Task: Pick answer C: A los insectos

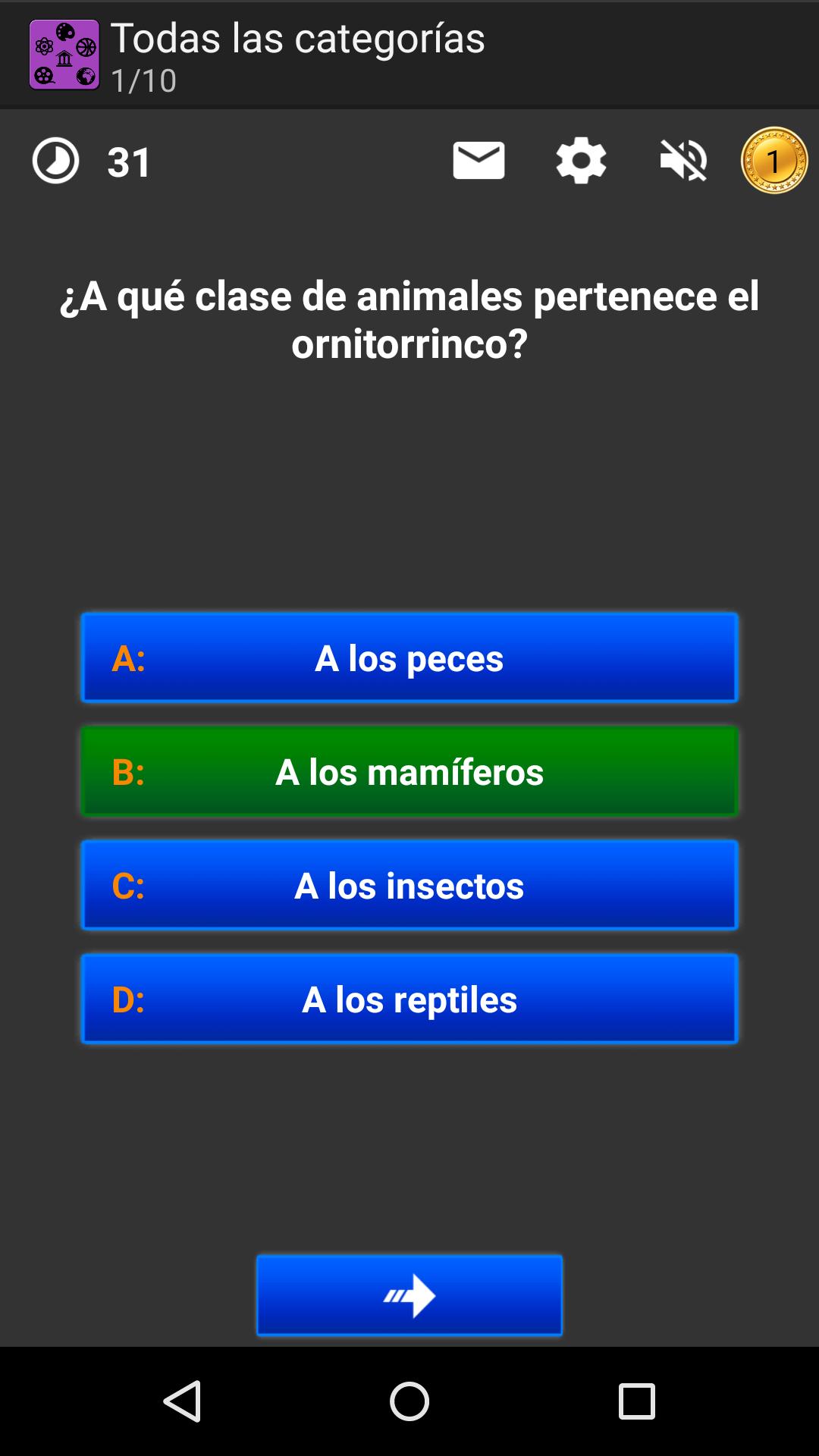Action: click(409, 885)
